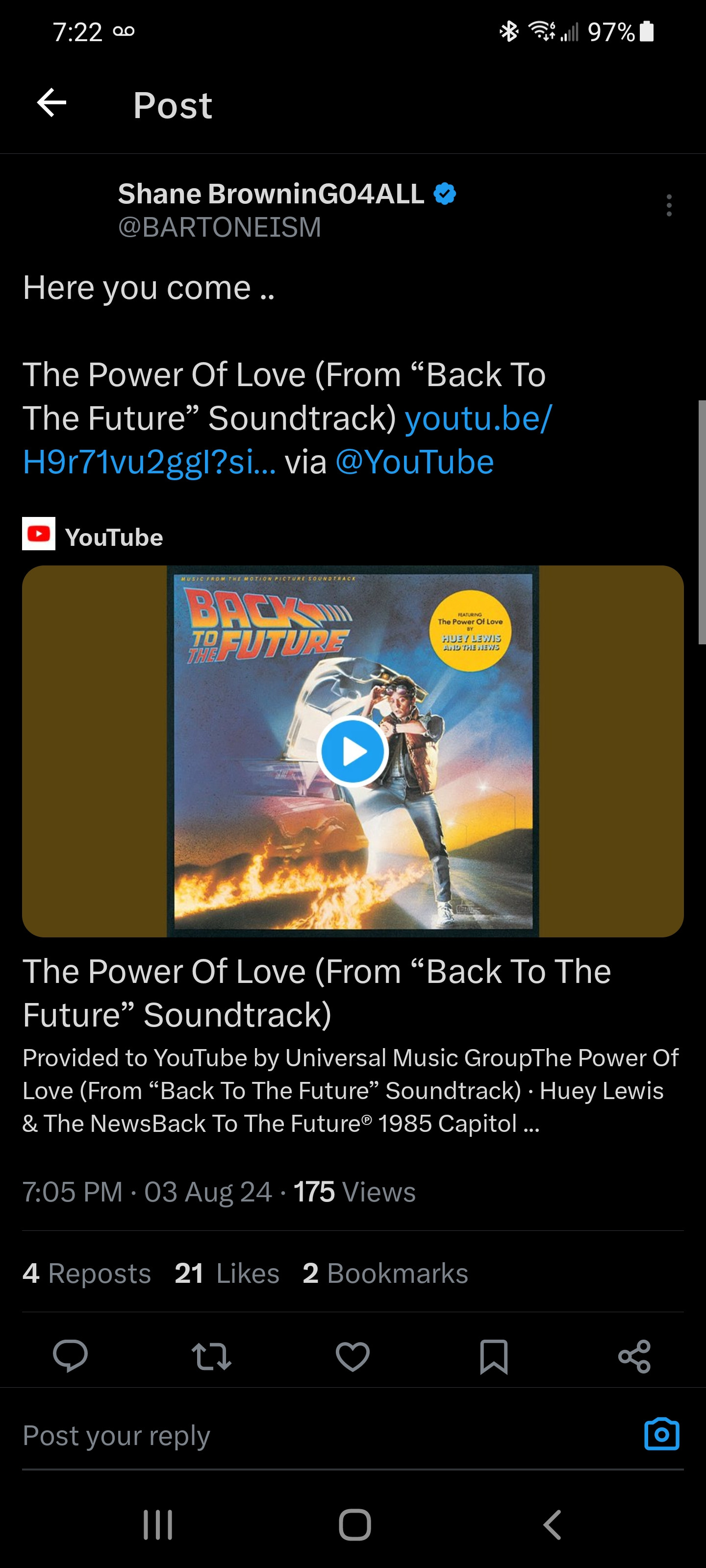The image size is (706, 1568).
Task: View who gave the 21 Likes
Action: tap(227, 1274)
